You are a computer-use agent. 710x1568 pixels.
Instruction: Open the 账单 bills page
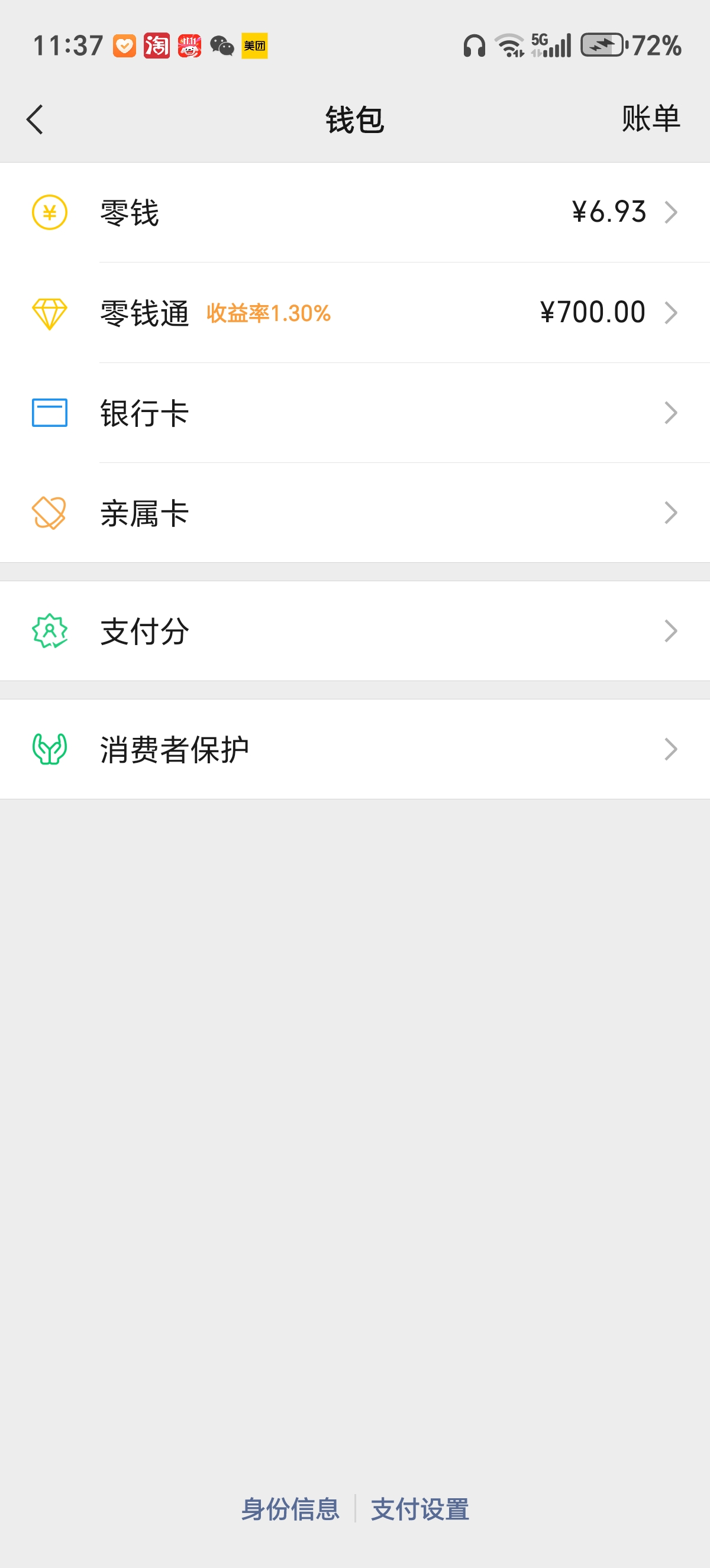650,118
